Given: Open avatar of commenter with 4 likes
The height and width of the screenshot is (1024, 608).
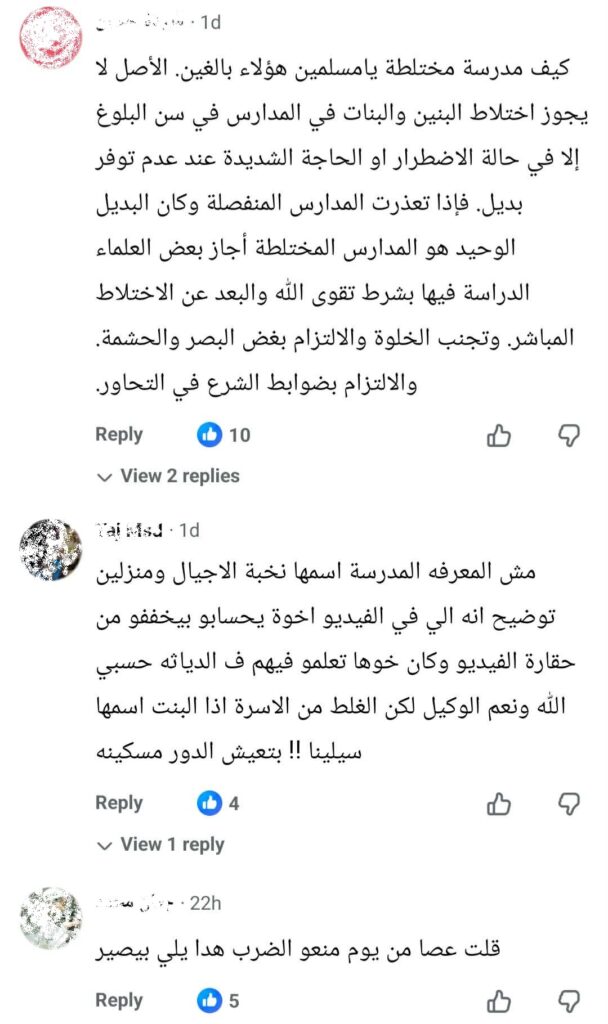Looking at the screenshot, I should 50,550.
